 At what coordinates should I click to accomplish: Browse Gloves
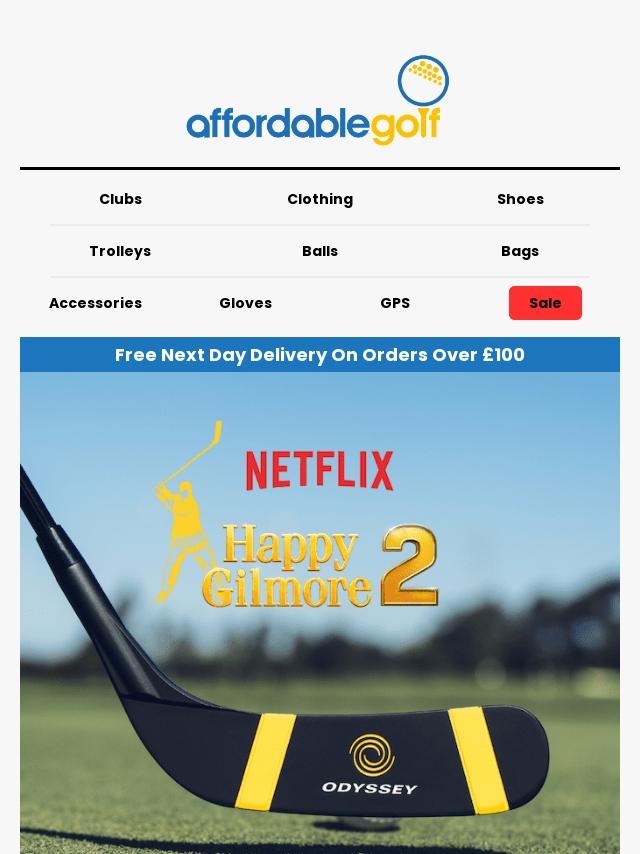[245, 303]
